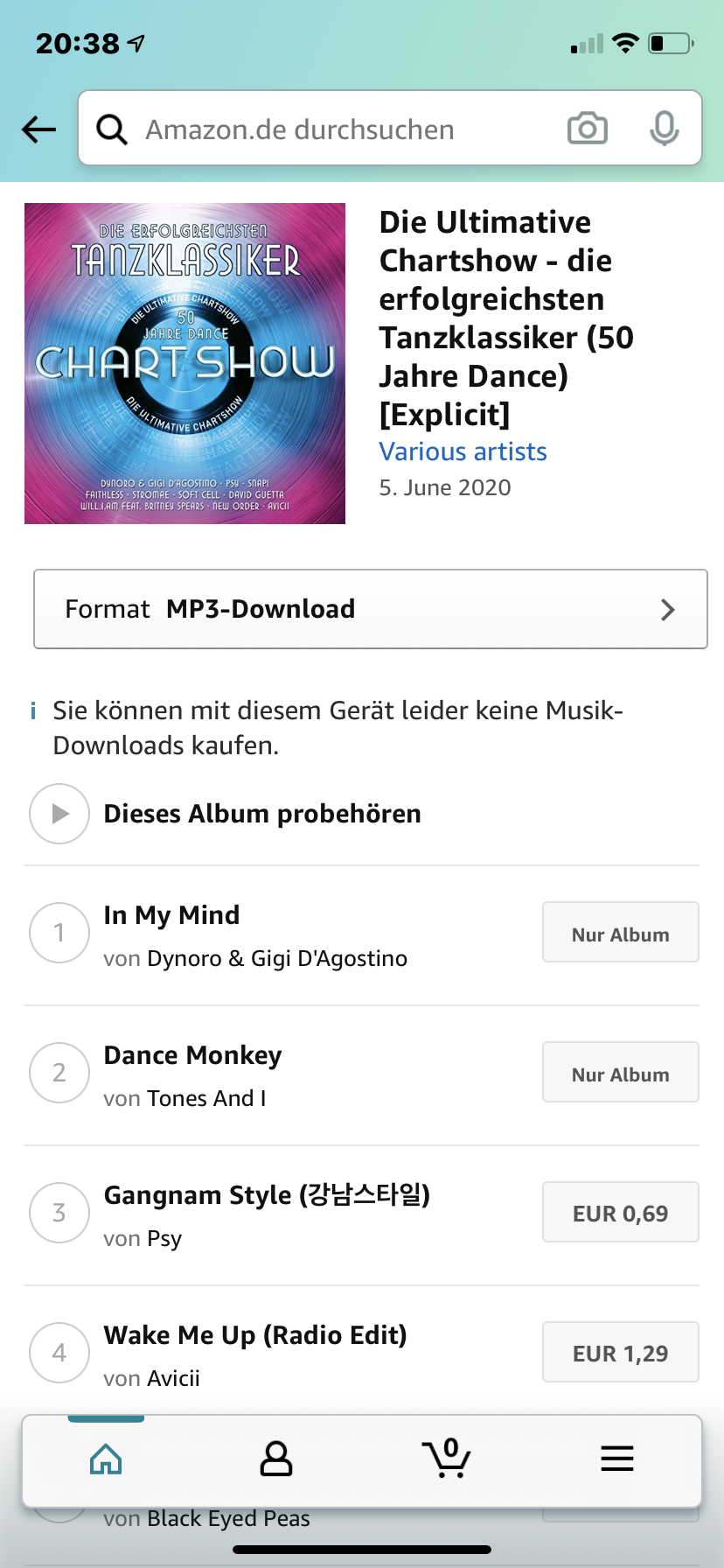Preview track 1 In My Mind
This screenshot has width=724, height=1568.
coord(59,933)
